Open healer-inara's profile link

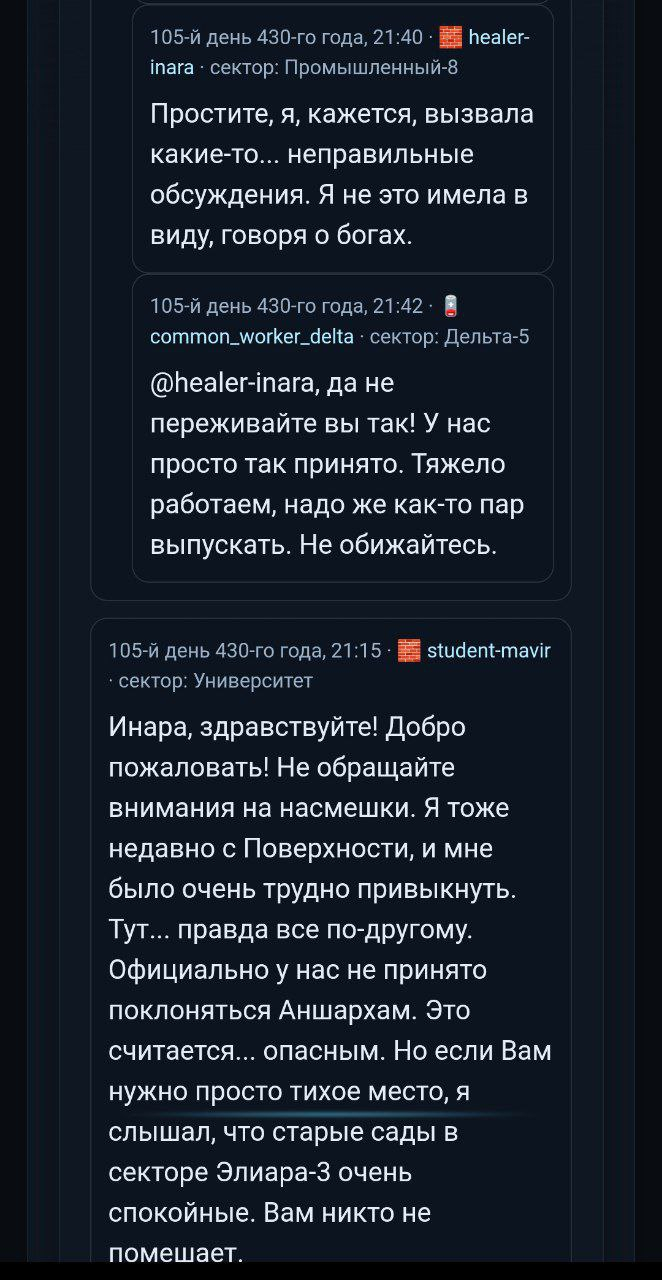pos(498,38)
